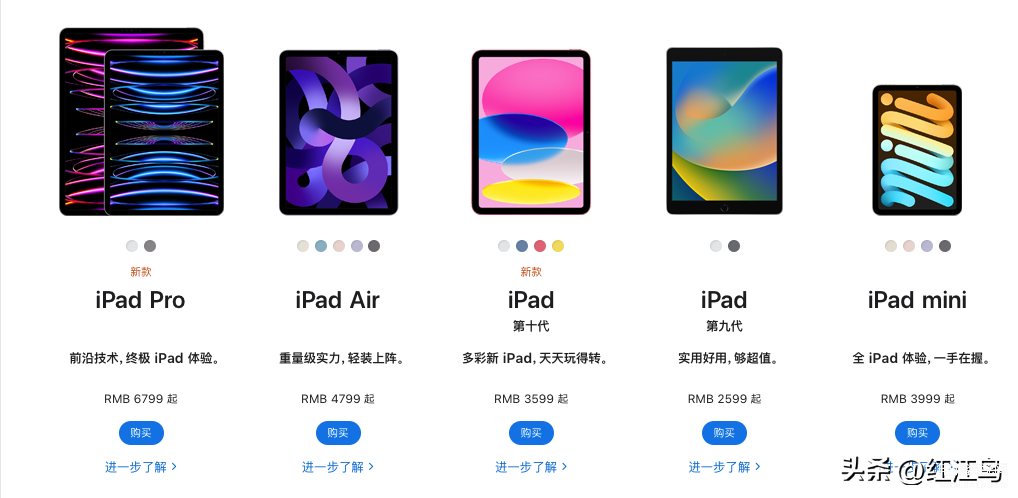Open the learn more link for iPad Pro
This screenshot has height=498, width=1018.
click(140, 467)
